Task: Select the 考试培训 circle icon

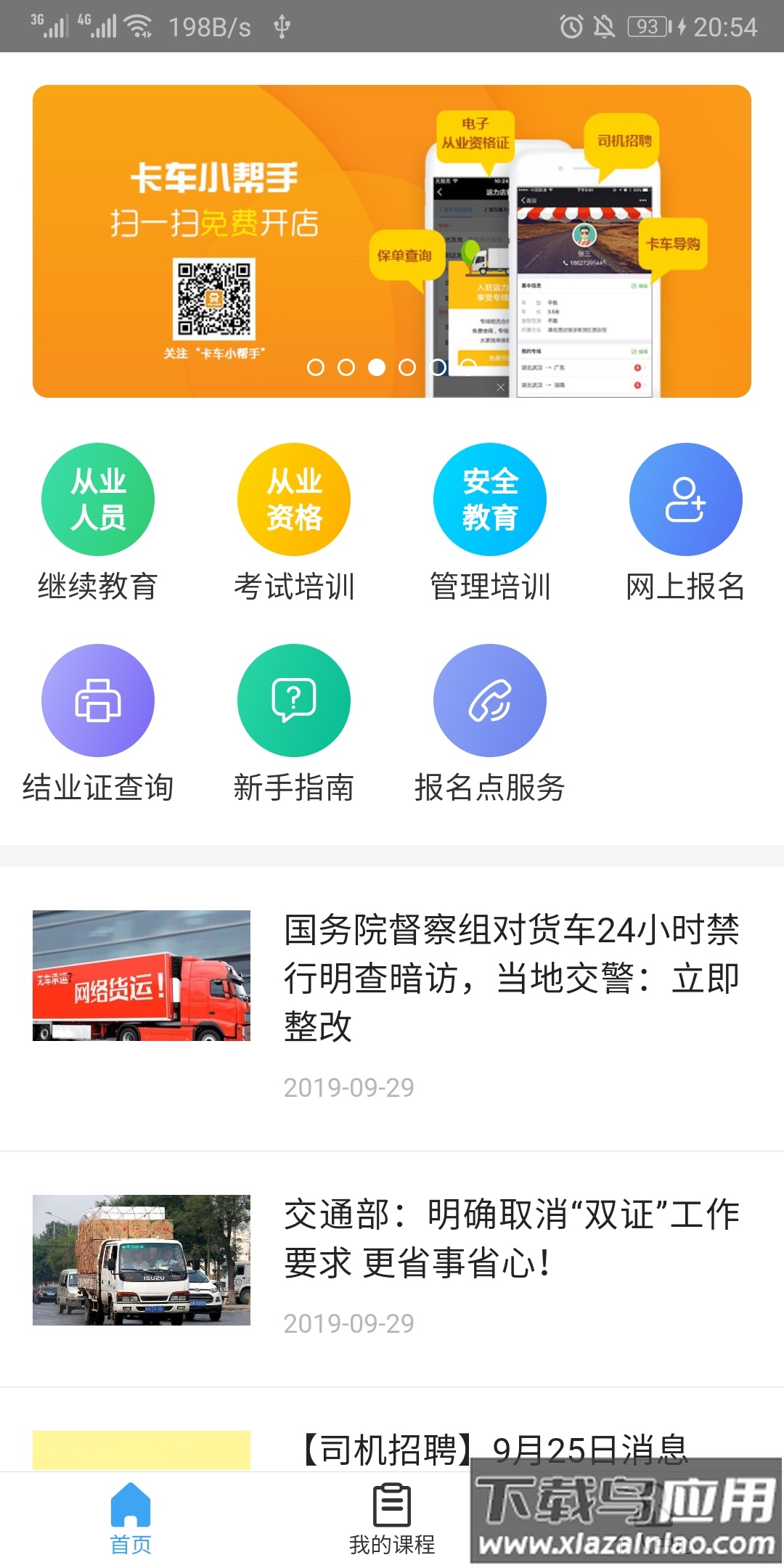Action: 294,499
